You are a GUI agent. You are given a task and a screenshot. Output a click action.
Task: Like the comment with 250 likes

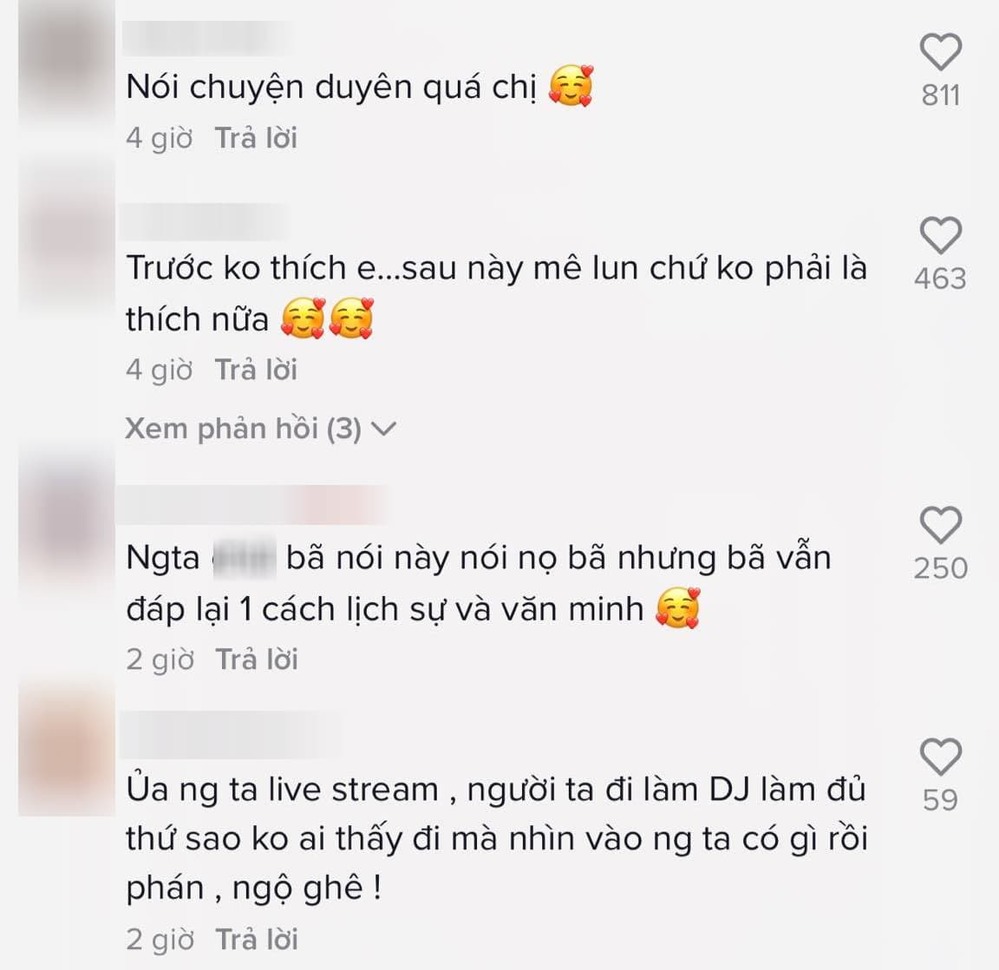pyautogui.click(x=940, y=526)
